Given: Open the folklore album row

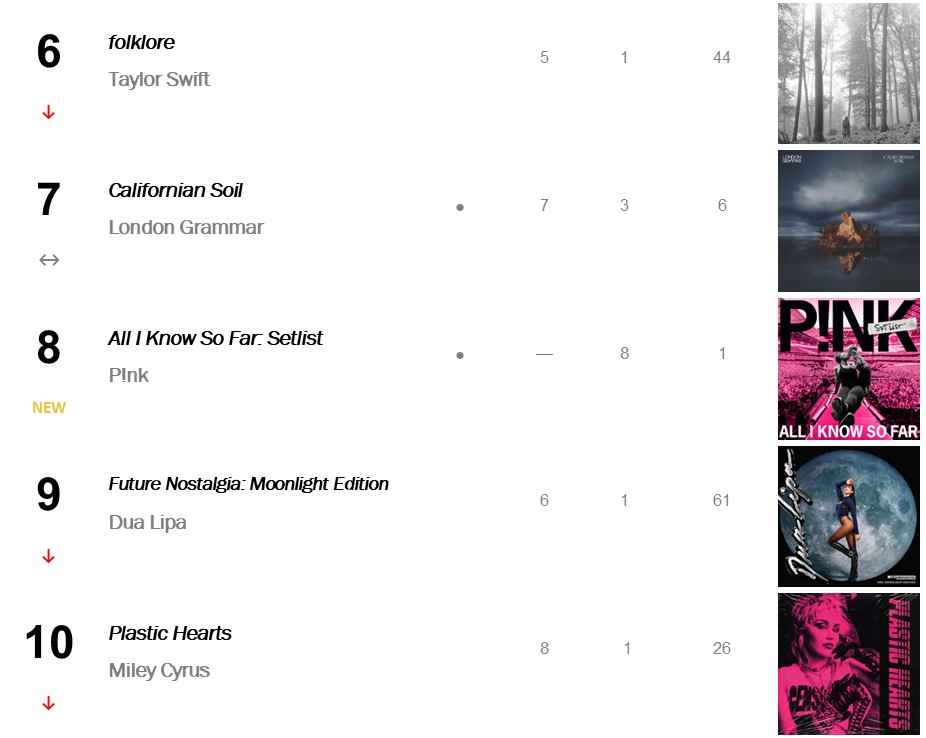Looking at the screenshot, I should click(141, 43).
